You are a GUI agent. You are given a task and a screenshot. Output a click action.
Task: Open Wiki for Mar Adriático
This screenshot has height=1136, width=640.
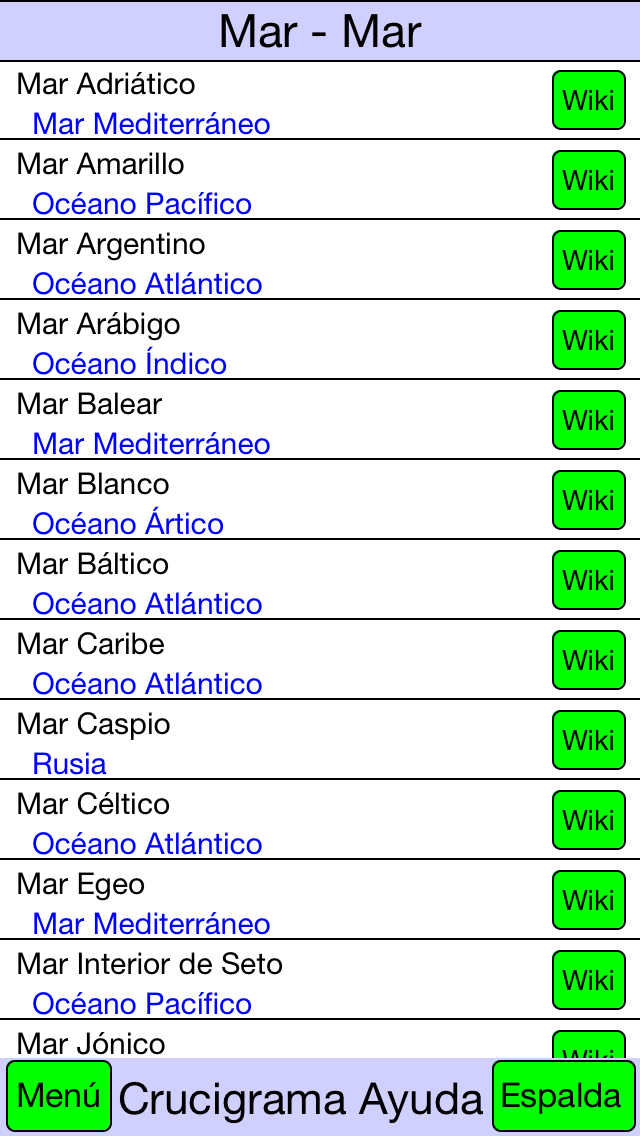[x=589, y=100]
